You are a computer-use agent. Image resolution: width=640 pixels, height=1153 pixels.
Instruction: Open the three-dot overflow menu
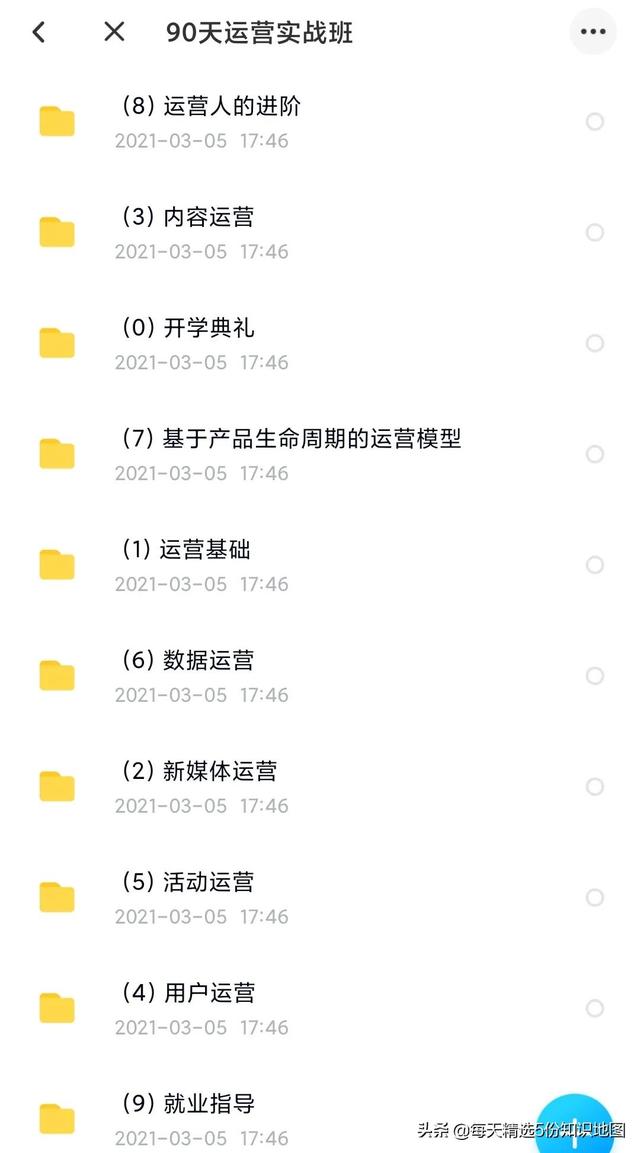[593, 32]
